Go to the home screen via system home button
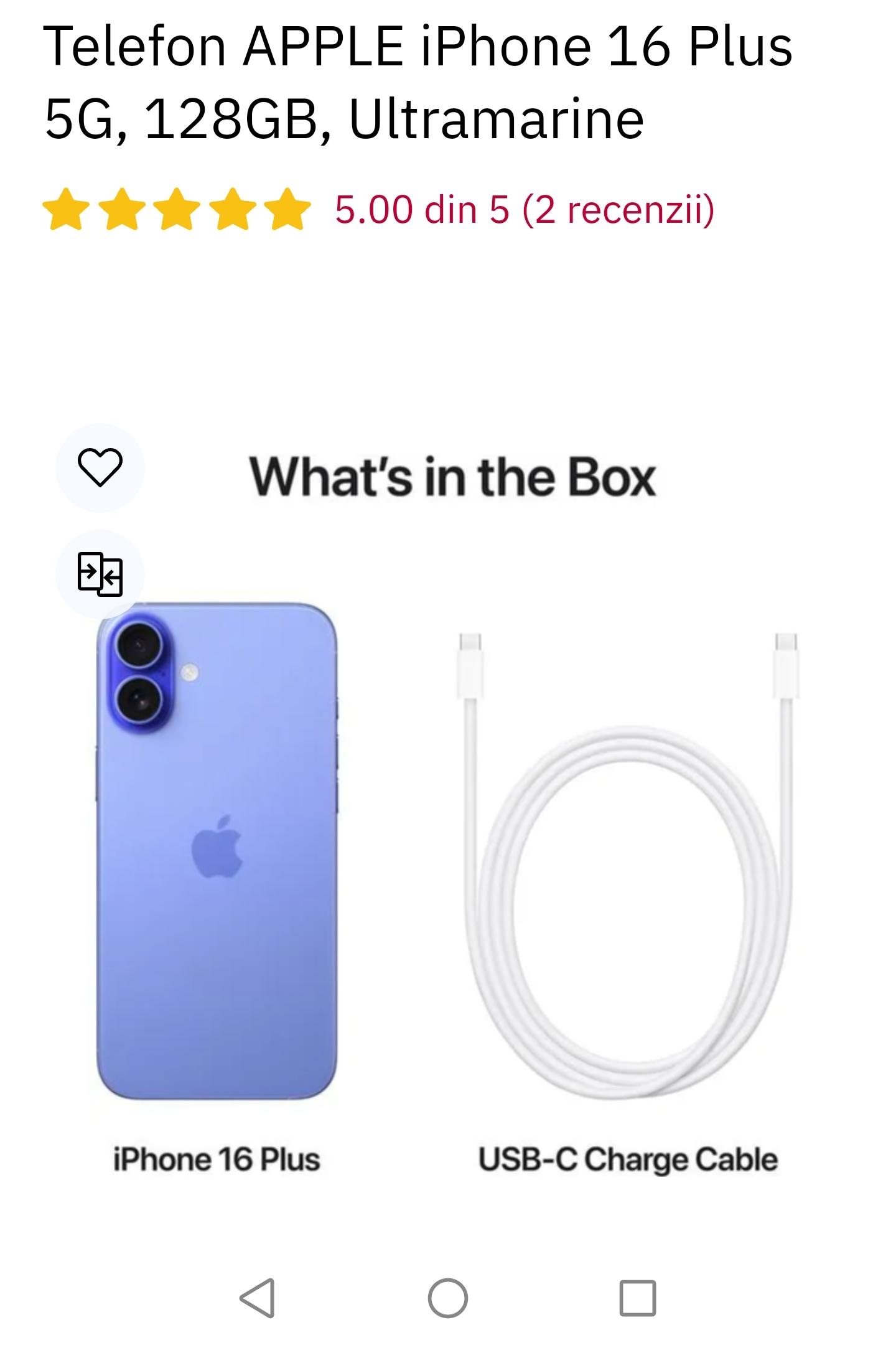Image resolution: width=896 pixels, height=1348 pixels. coord(447,1298)
